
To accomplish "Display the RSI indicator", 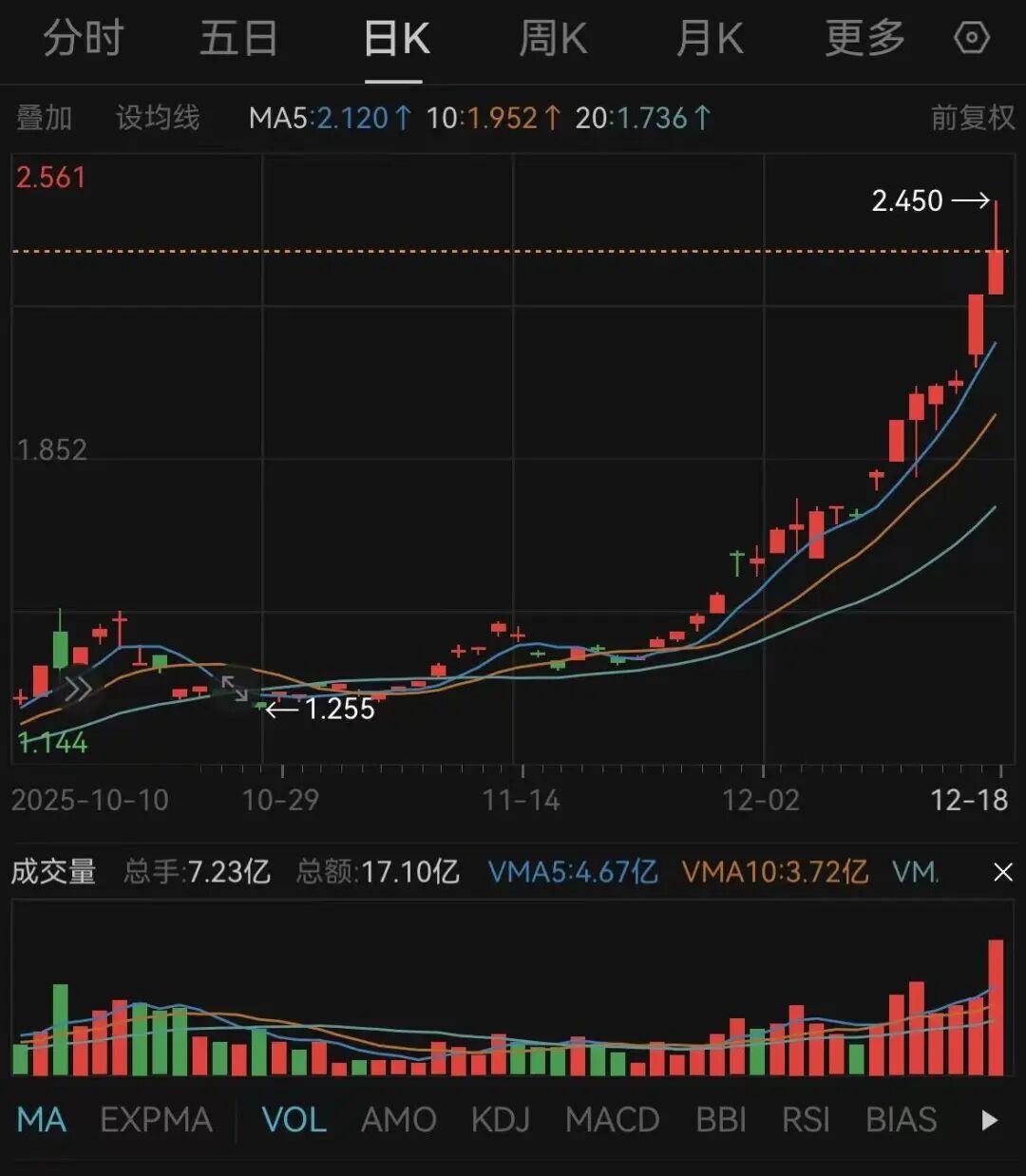I will (806, 1120).
